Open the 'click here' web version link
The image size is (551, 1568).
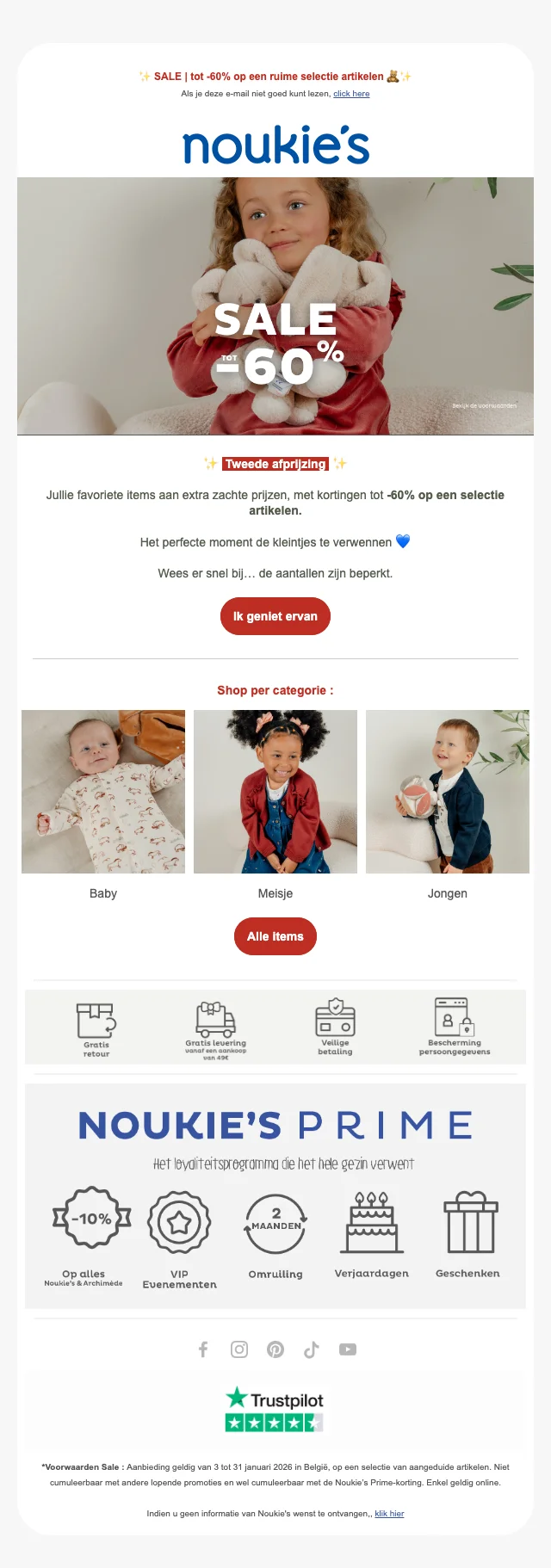pyautogui.click(x=351, y=94)
